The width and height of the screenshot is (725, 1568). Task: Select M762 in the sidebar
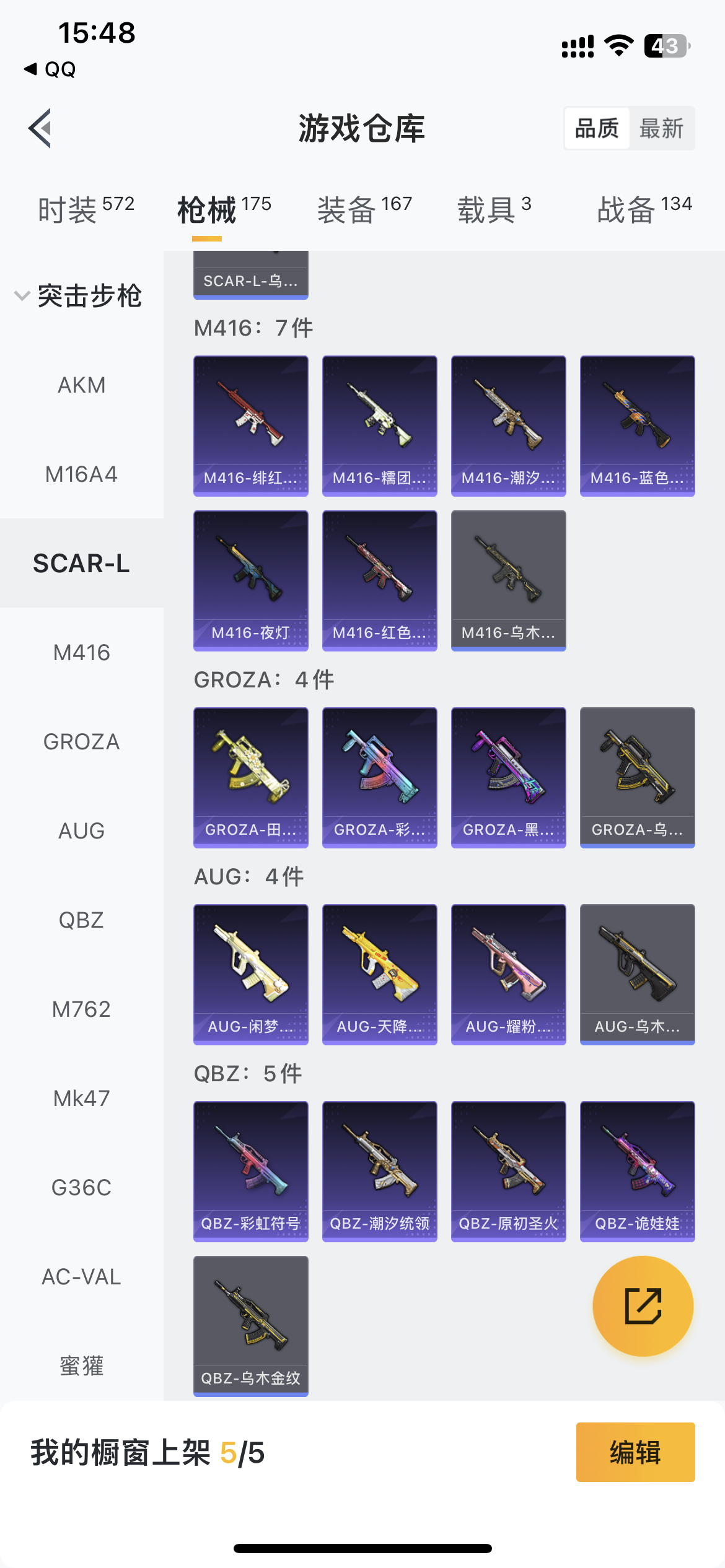[81, 1009]
